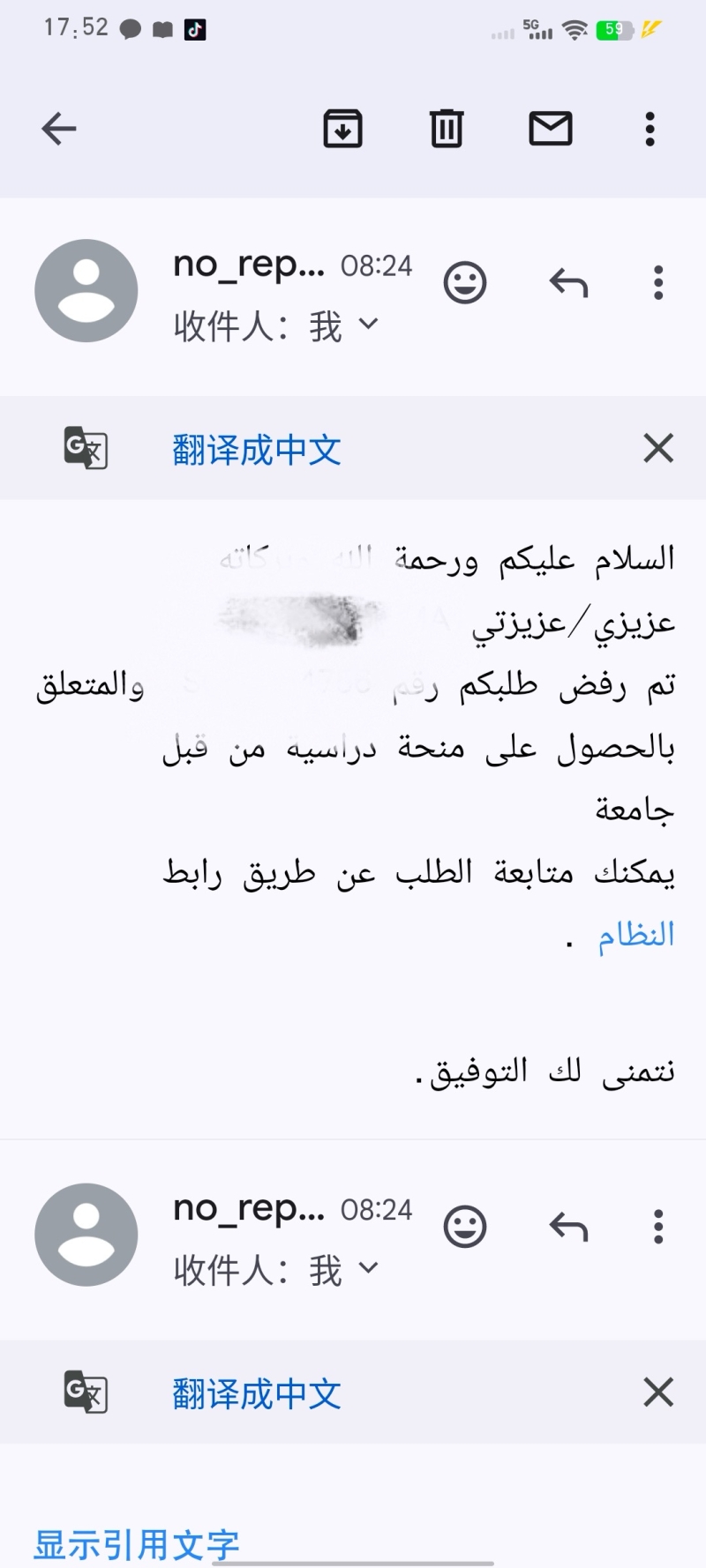706x1568 pixels.
Task: Open the blue النظام link
Action: [636, 935]
